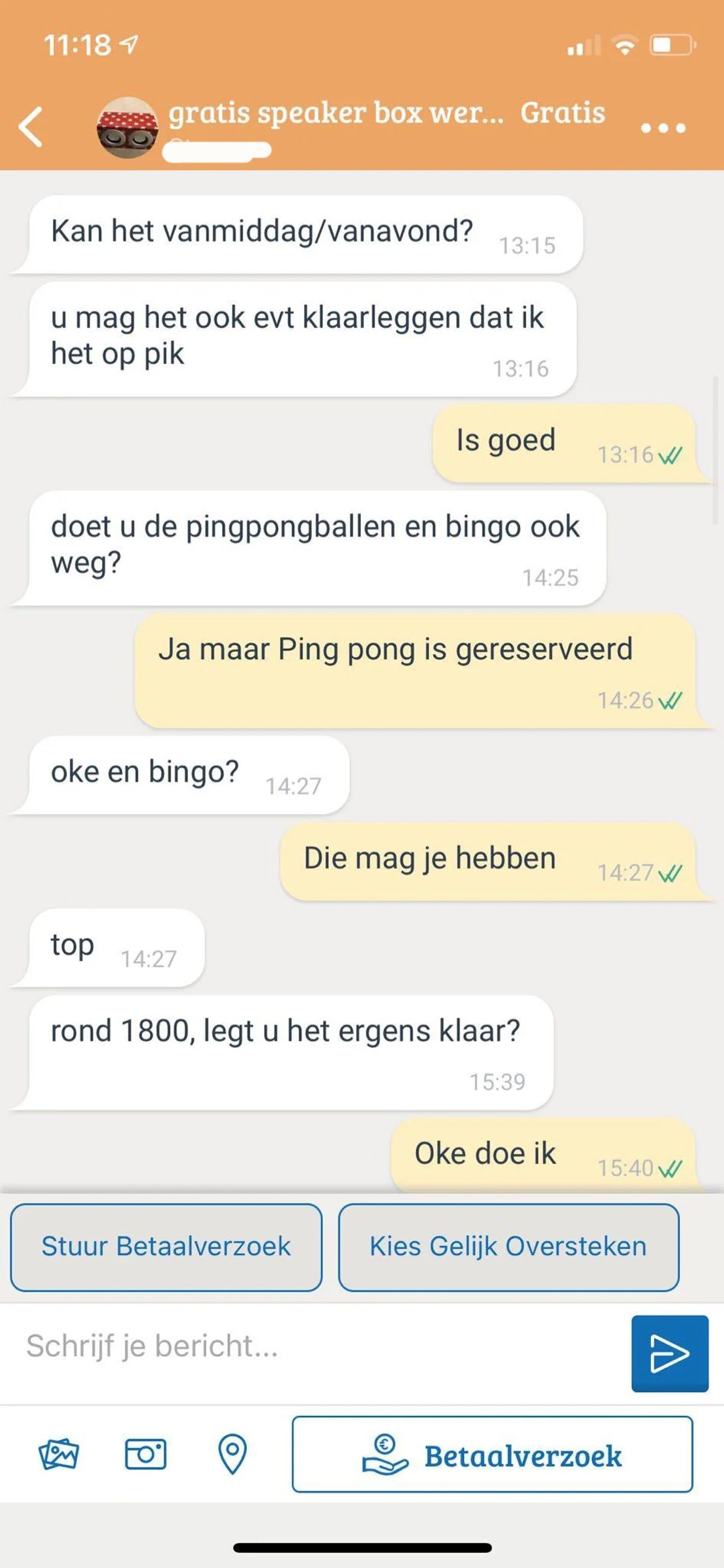Attach a photo from gallery
This screenshot has height=1568, width=724.
click(x=59, y=1454)
